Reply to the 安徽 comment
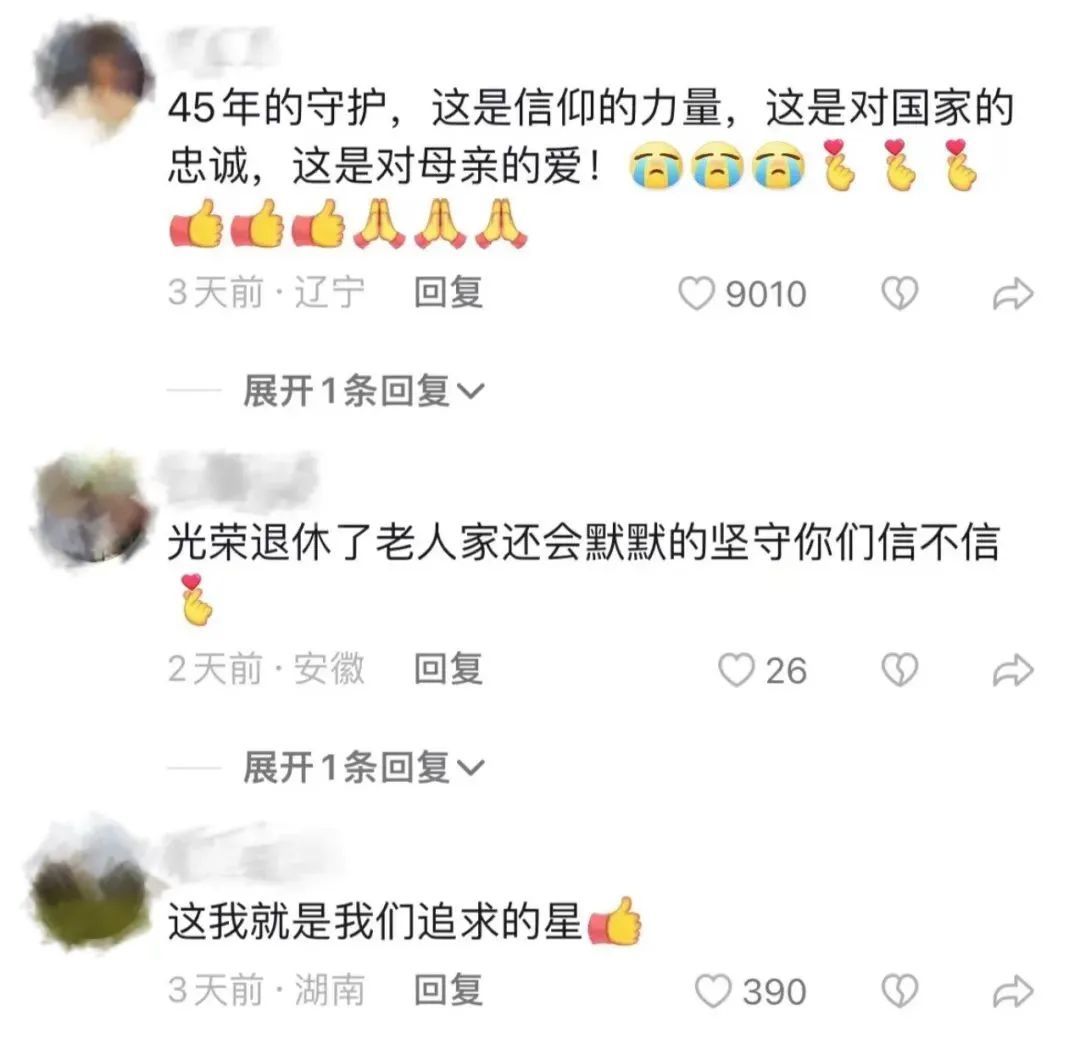Image resolution: width=1080 pixels, height=1037 pixels. pyautogui.click(x=448, y=669)
